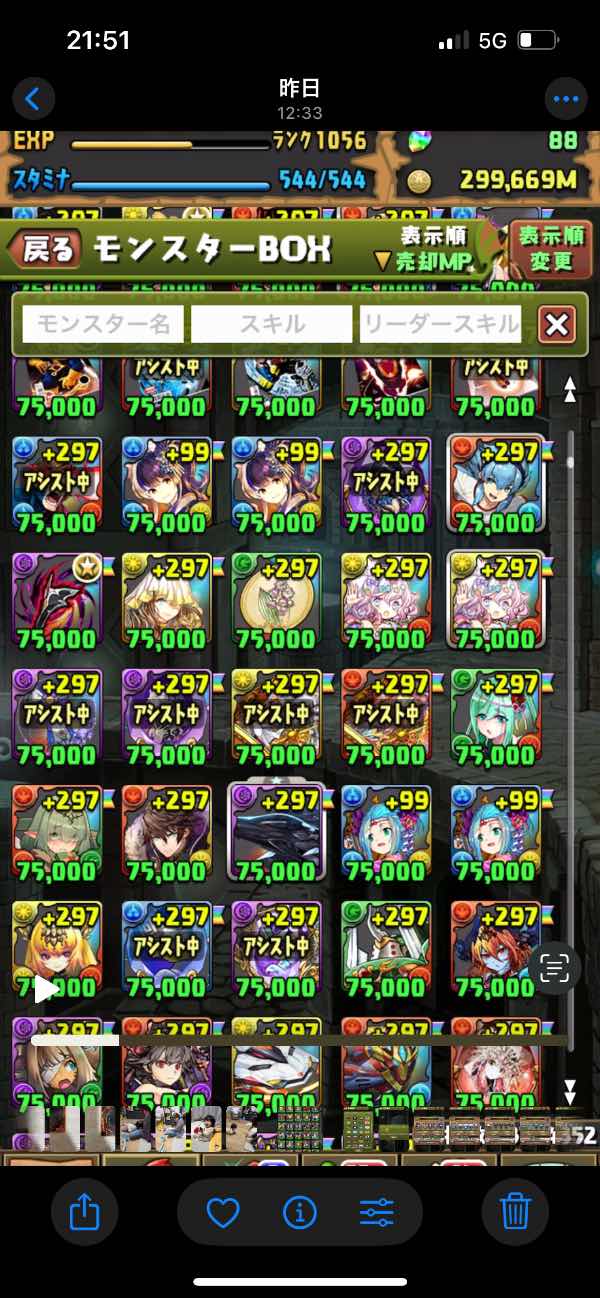Go back to the photo library

pos(33,99)
